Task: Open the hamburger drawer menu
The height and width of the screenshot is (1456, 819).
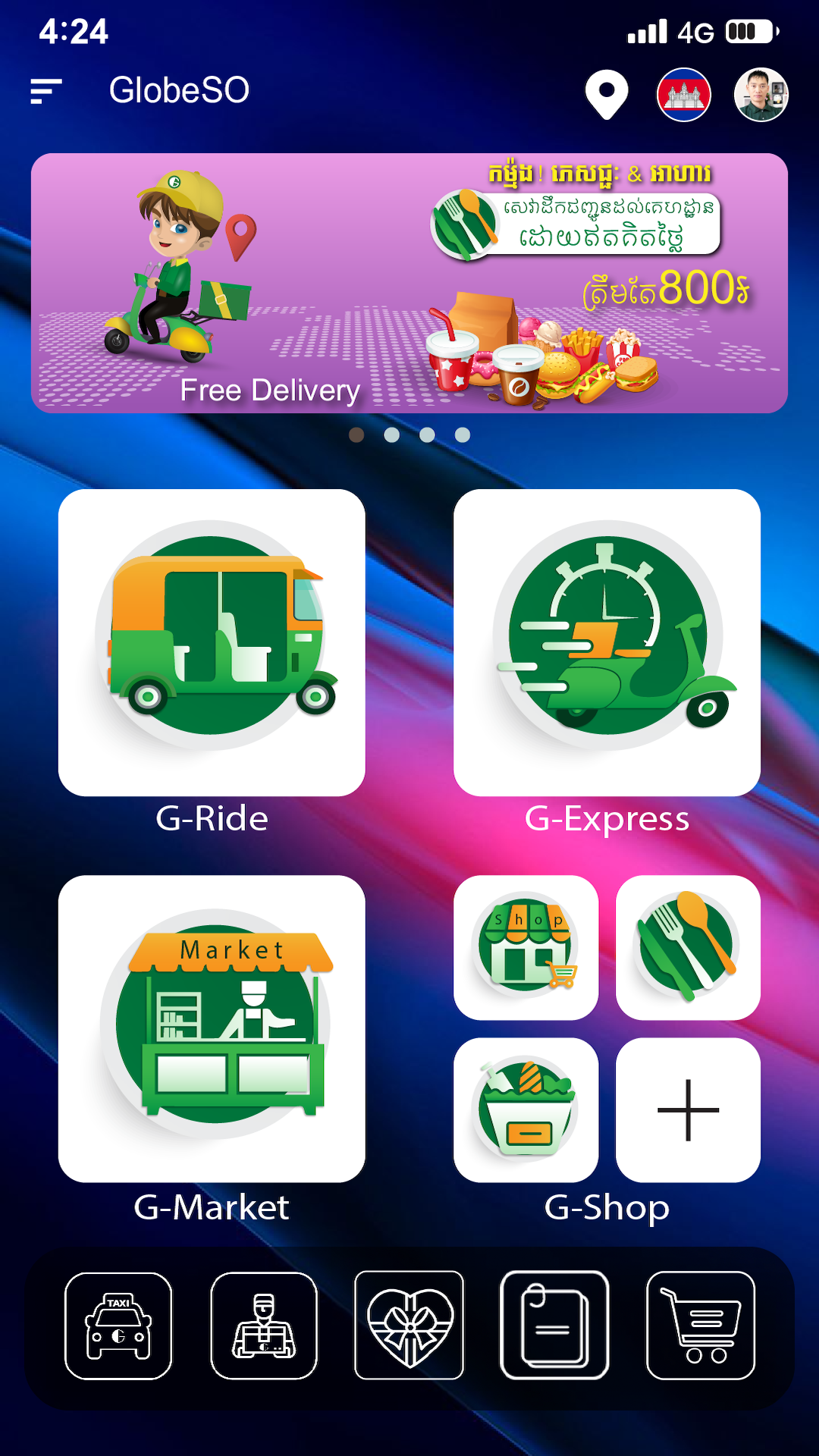Action: click(x=45, y=91)
